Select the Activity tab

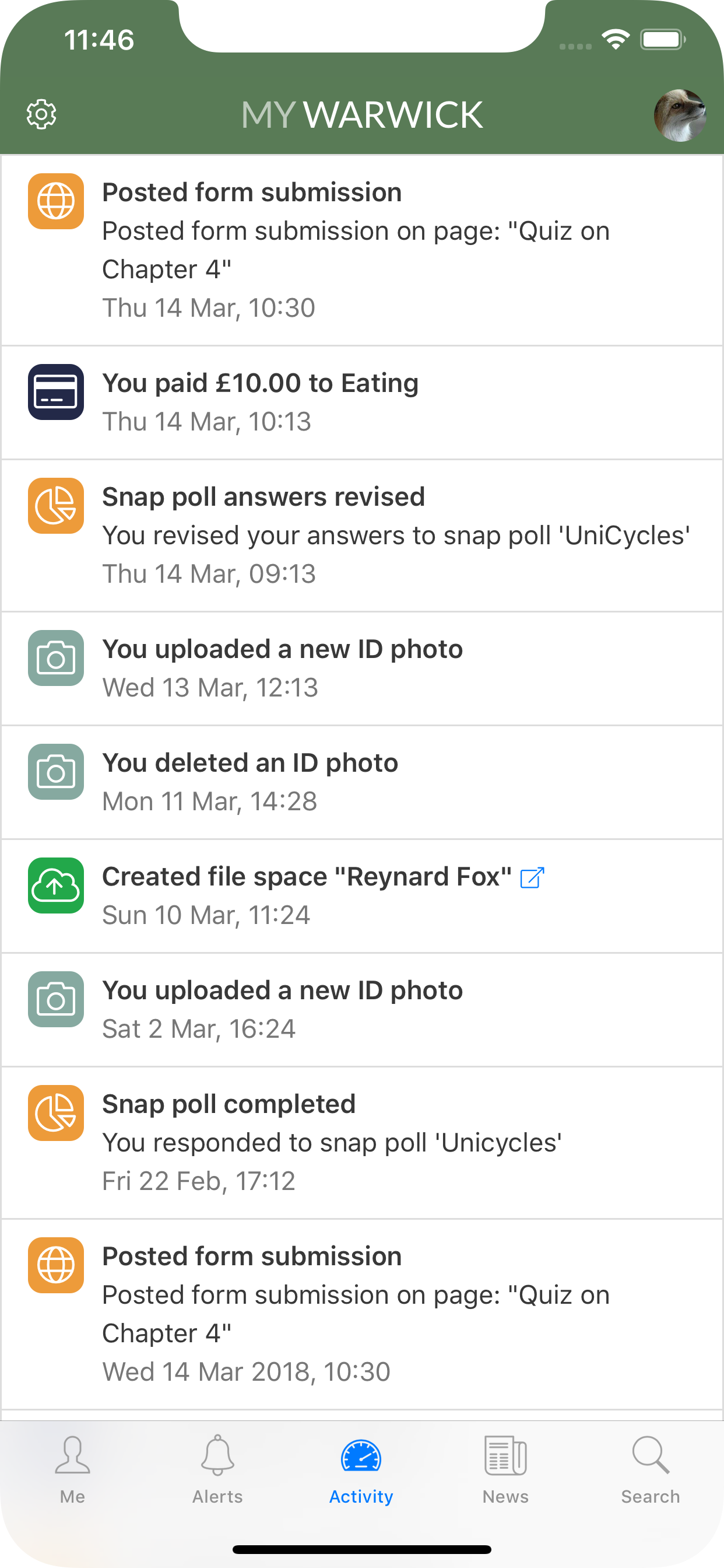coord(361,1469)
